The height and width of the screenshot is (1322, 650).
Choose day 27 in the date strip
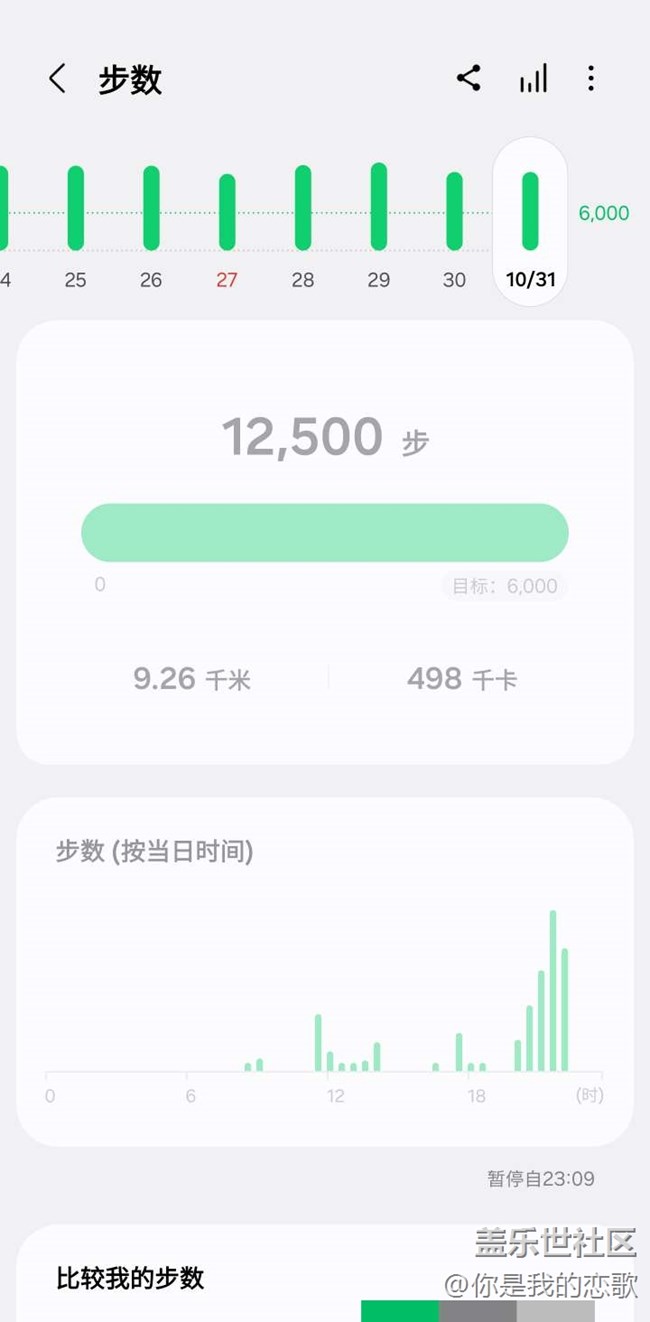coord(227,212)
